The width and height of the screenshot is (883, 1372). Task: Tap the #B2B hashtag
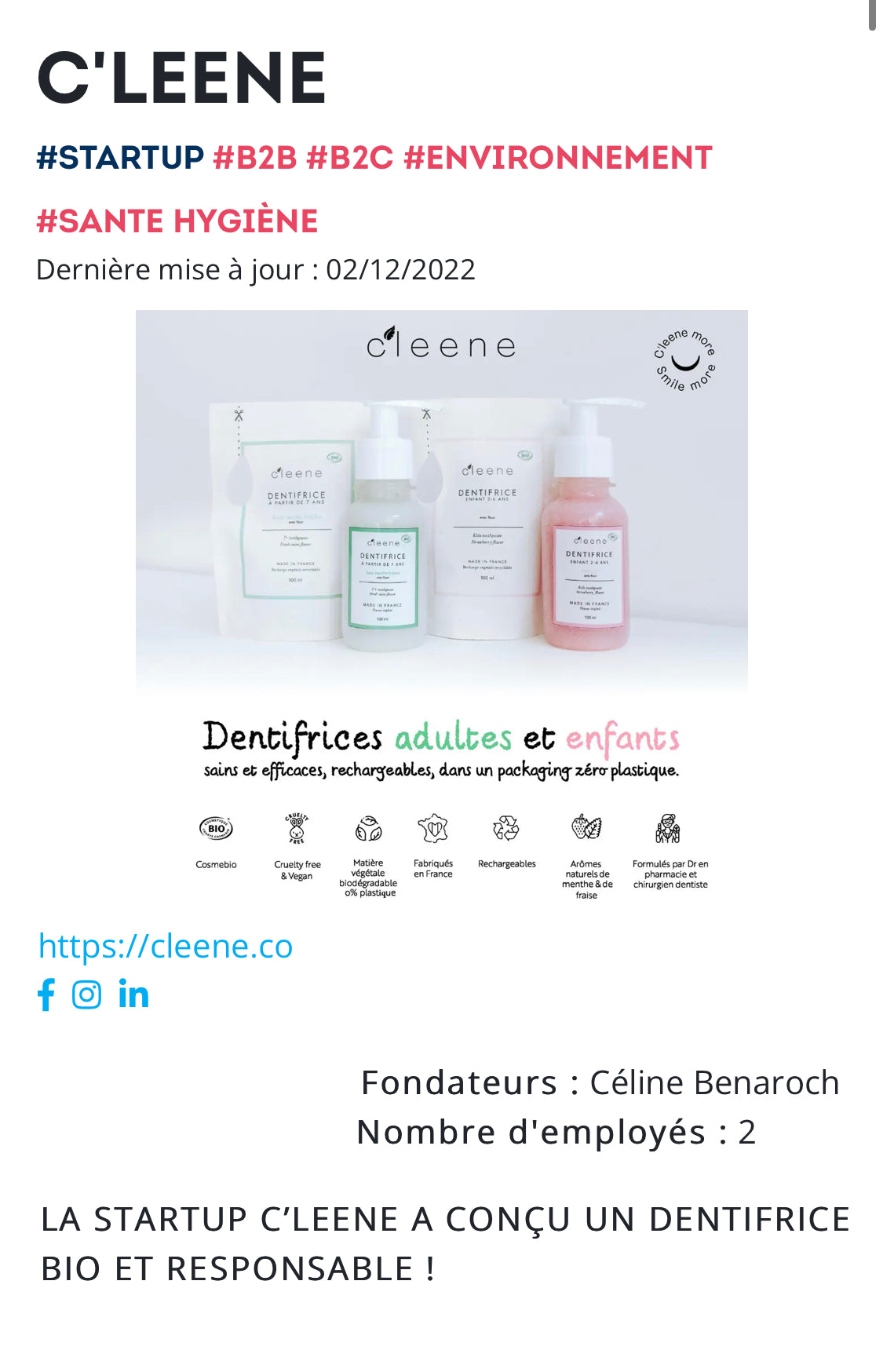tap(255, 158)
